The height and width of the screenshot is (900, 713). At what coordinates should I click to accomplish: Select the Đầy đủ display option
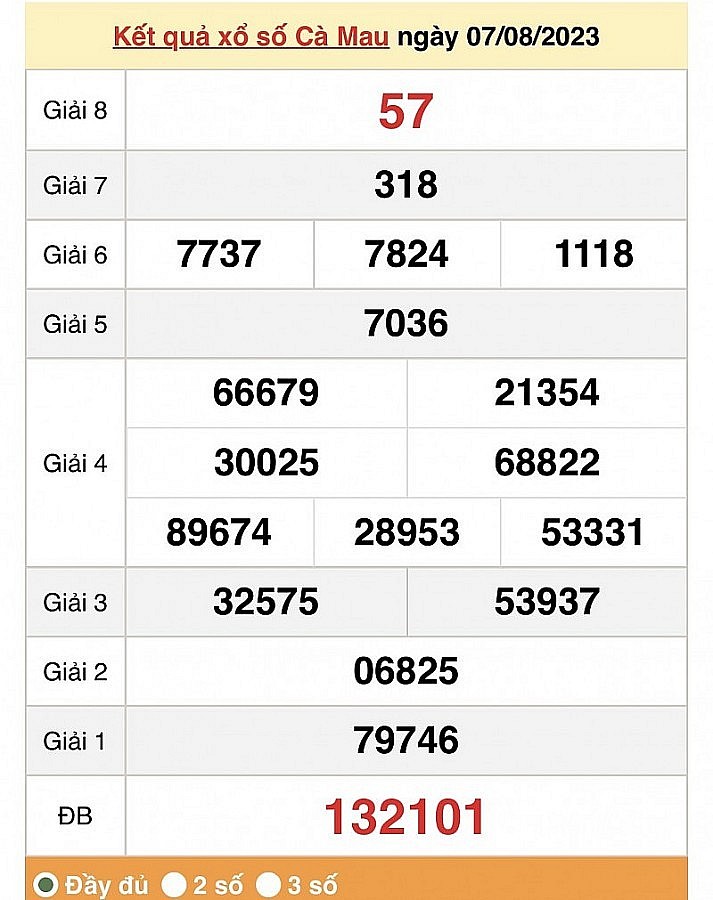46,884
